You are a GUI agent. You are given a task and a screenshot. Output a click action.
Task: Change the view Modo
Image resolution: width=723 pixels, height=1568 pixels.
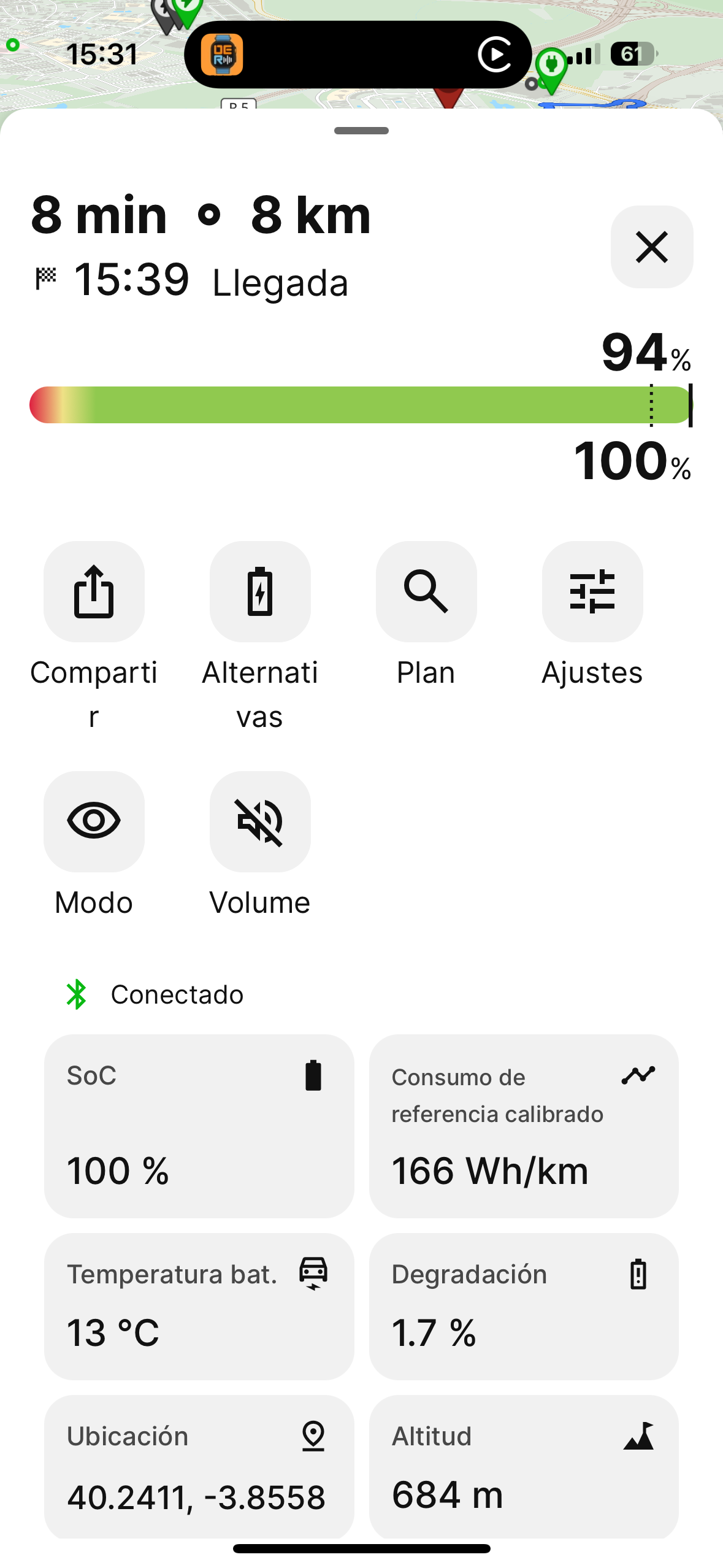[x=94, y=821]
